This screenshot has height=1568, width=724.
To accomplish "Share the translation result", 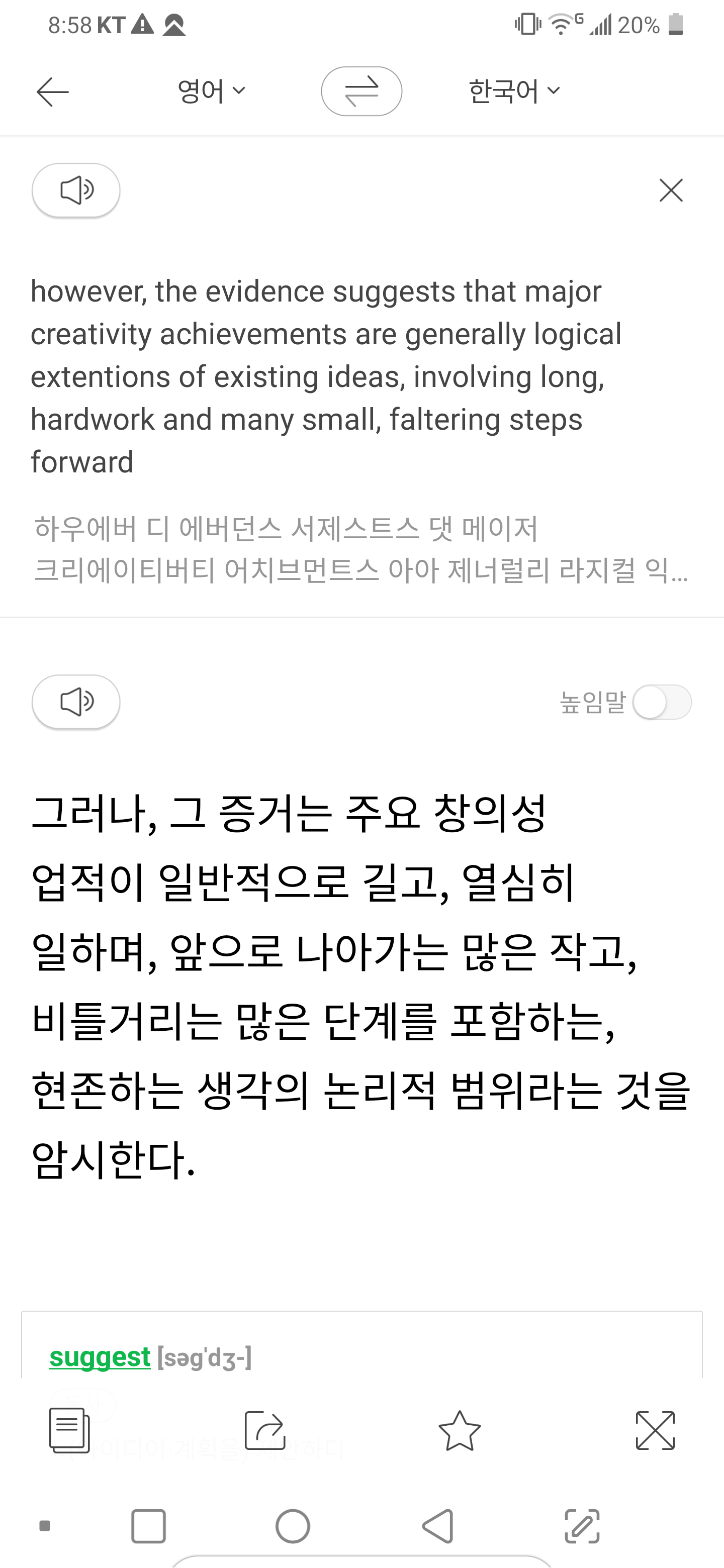I will tap(265, 1430).
